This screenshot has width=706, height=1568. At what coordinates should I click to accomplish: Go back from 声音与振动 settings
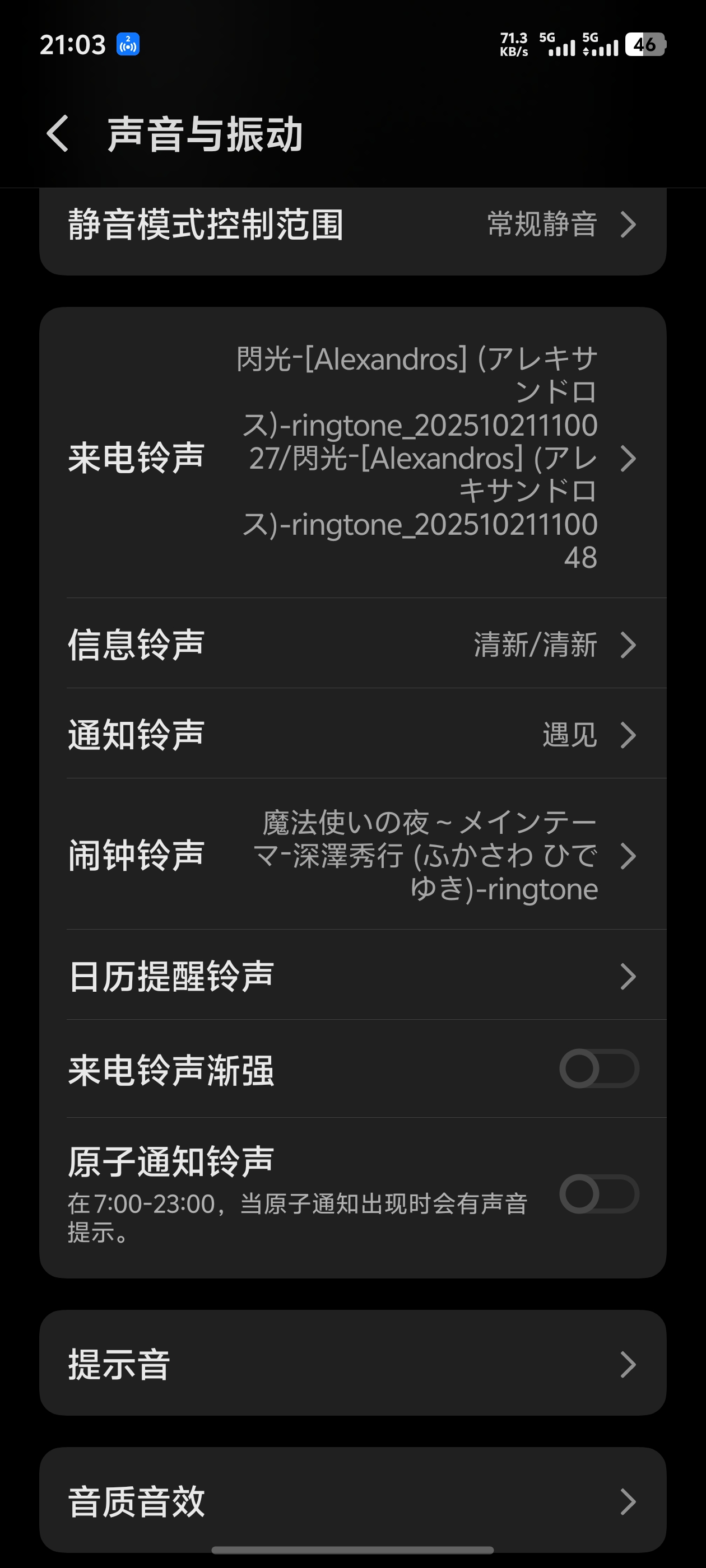[x=58, y=133]
